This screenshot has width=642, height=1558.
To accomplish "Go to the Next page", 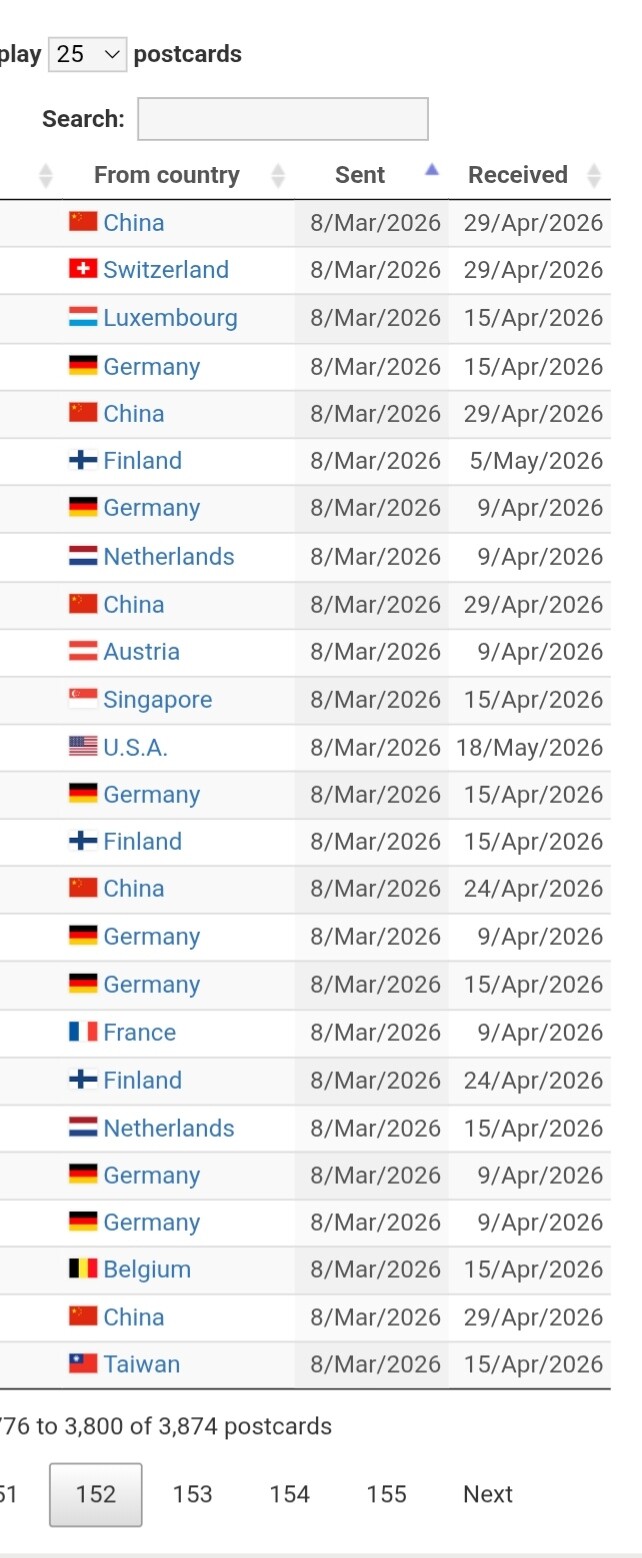I will click(x=488, y=1494).
